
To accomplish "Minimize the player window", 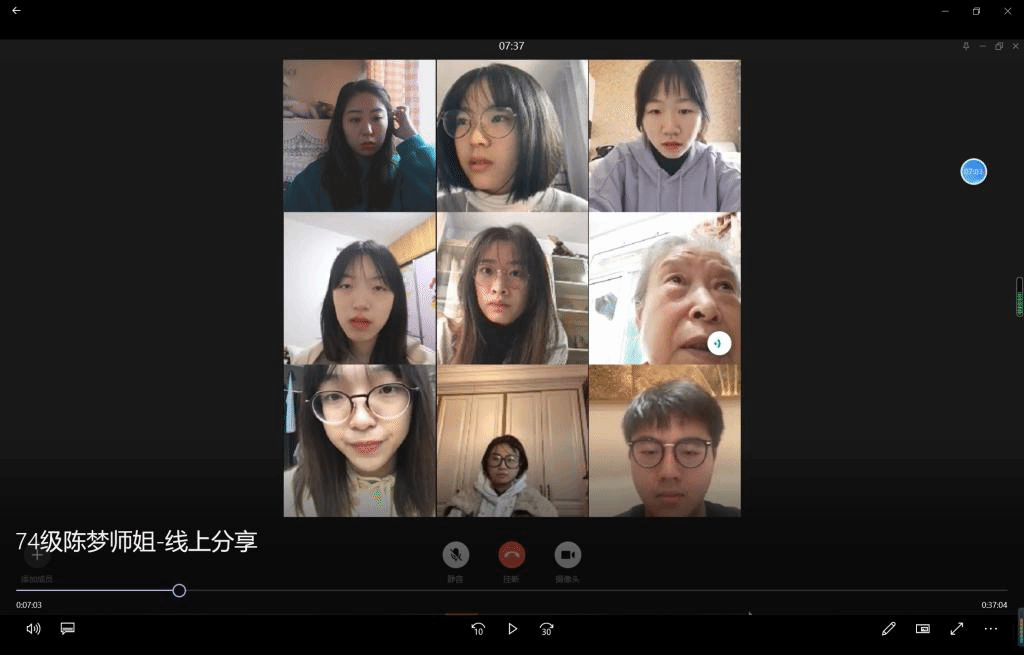I will coord(945,11).
